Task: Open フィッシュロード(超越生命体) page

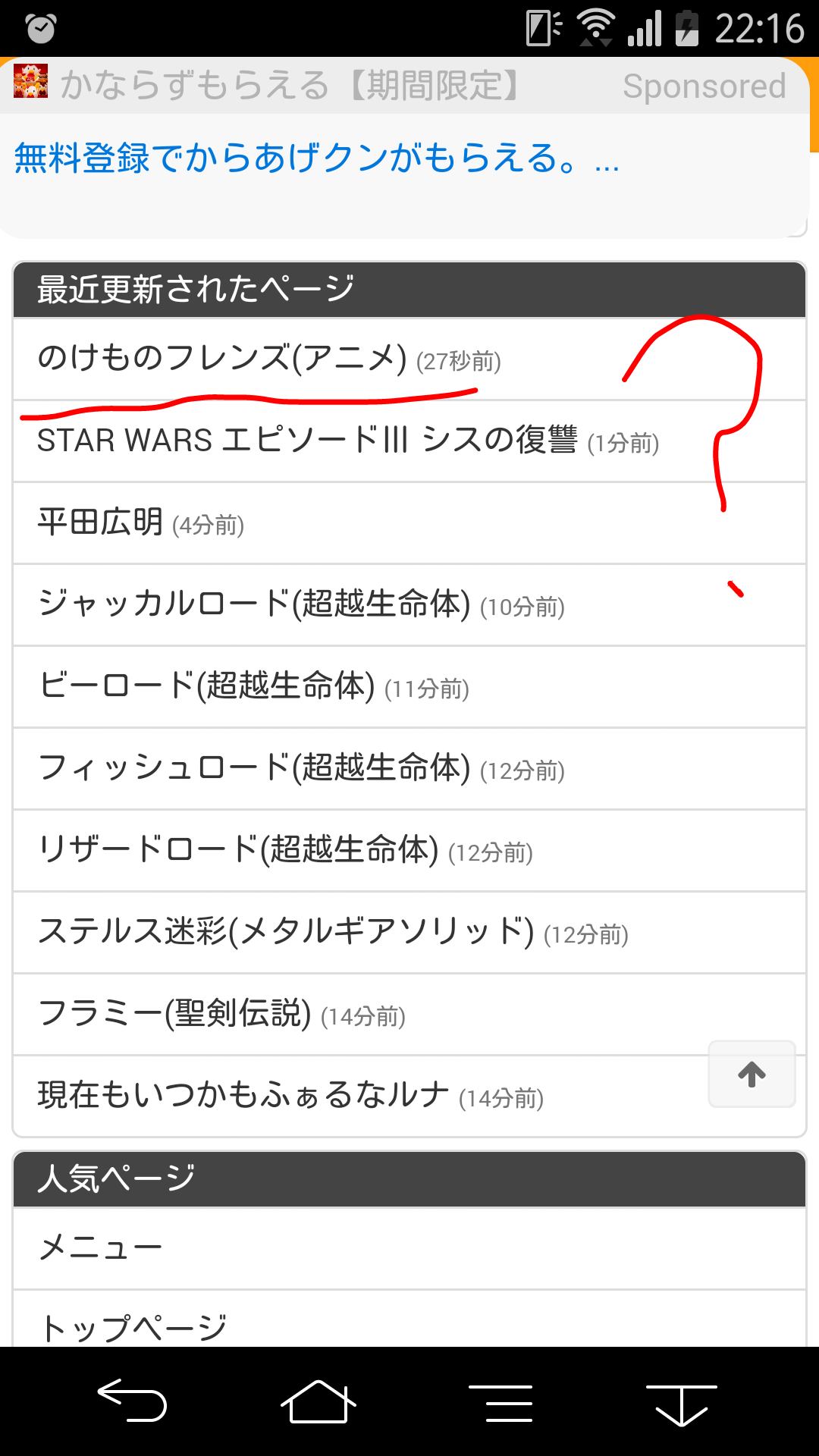Action: click(x=254, y=768)
